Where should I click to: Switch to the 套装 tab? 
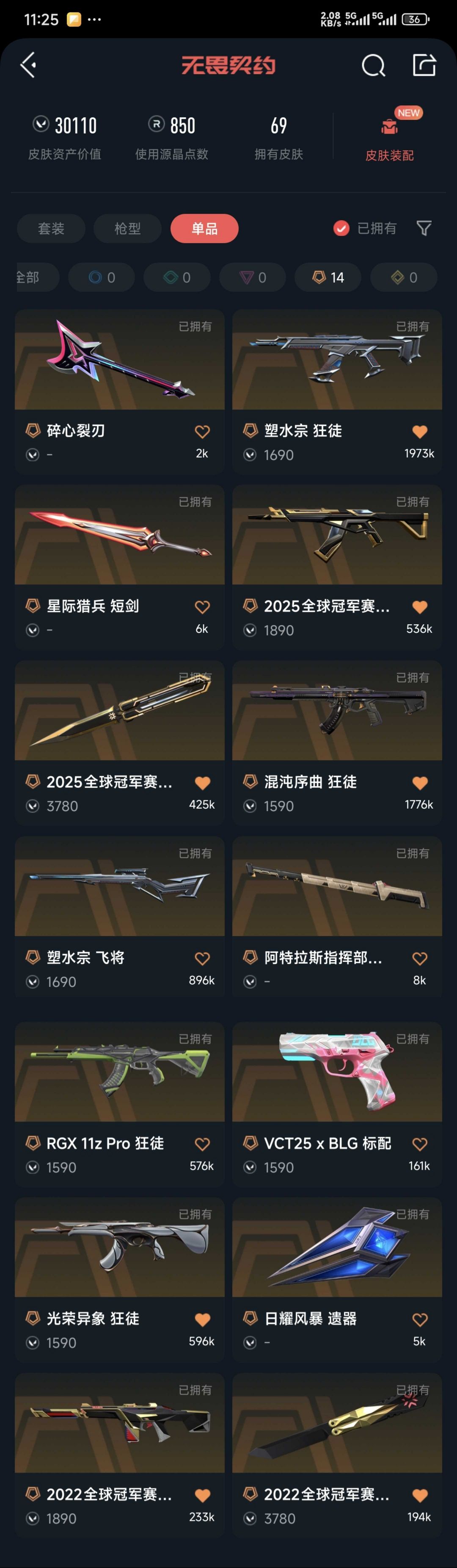51,228
